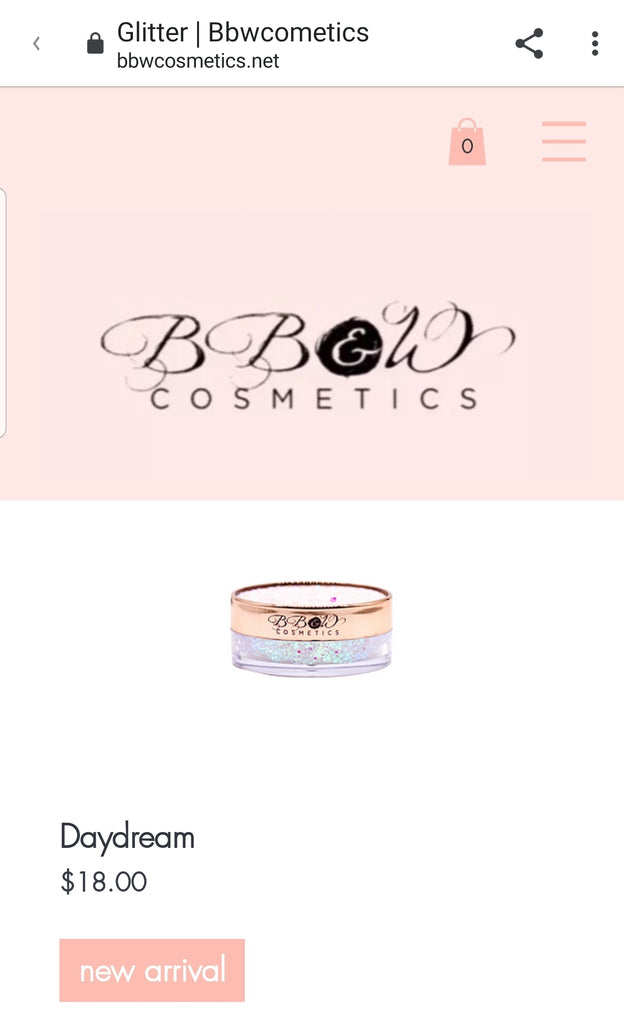Share this page

point(529,43)
